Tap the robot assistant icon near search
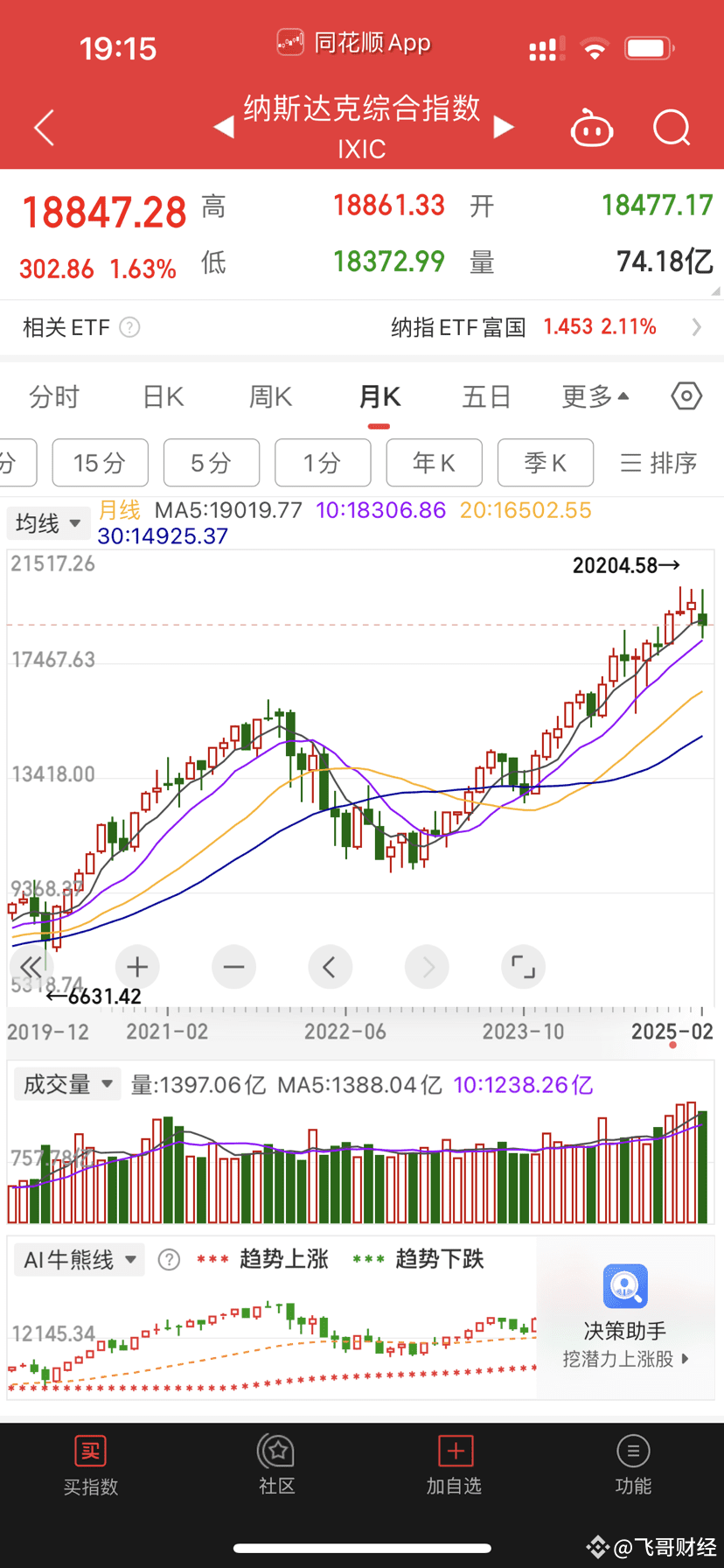The height and width of the screenshot is (1568, 724). (592, 127)
